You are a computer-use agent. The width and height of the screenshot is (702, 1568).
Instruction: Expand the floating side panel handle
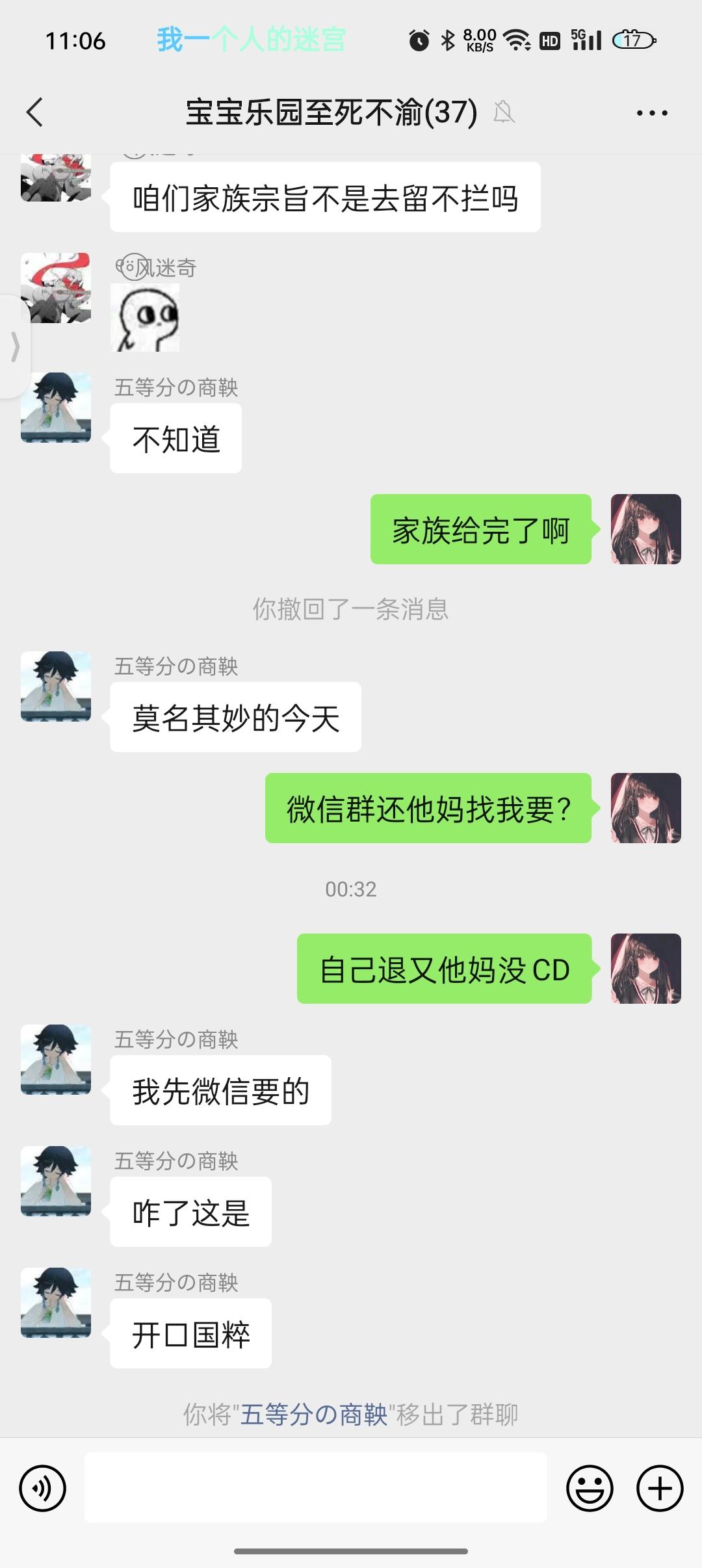point(14,346)
